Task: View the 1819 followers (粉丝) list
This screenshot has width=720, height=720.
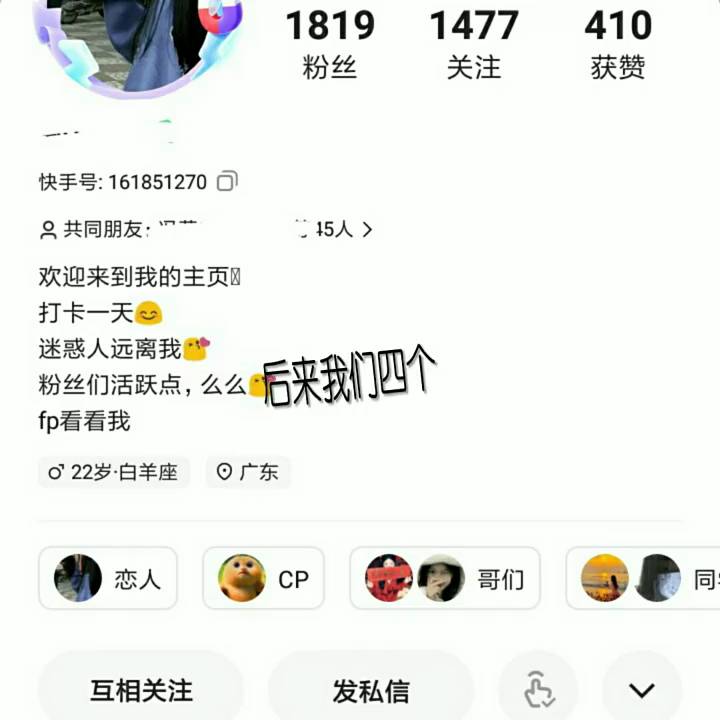Action: click(x=330, y=43)
